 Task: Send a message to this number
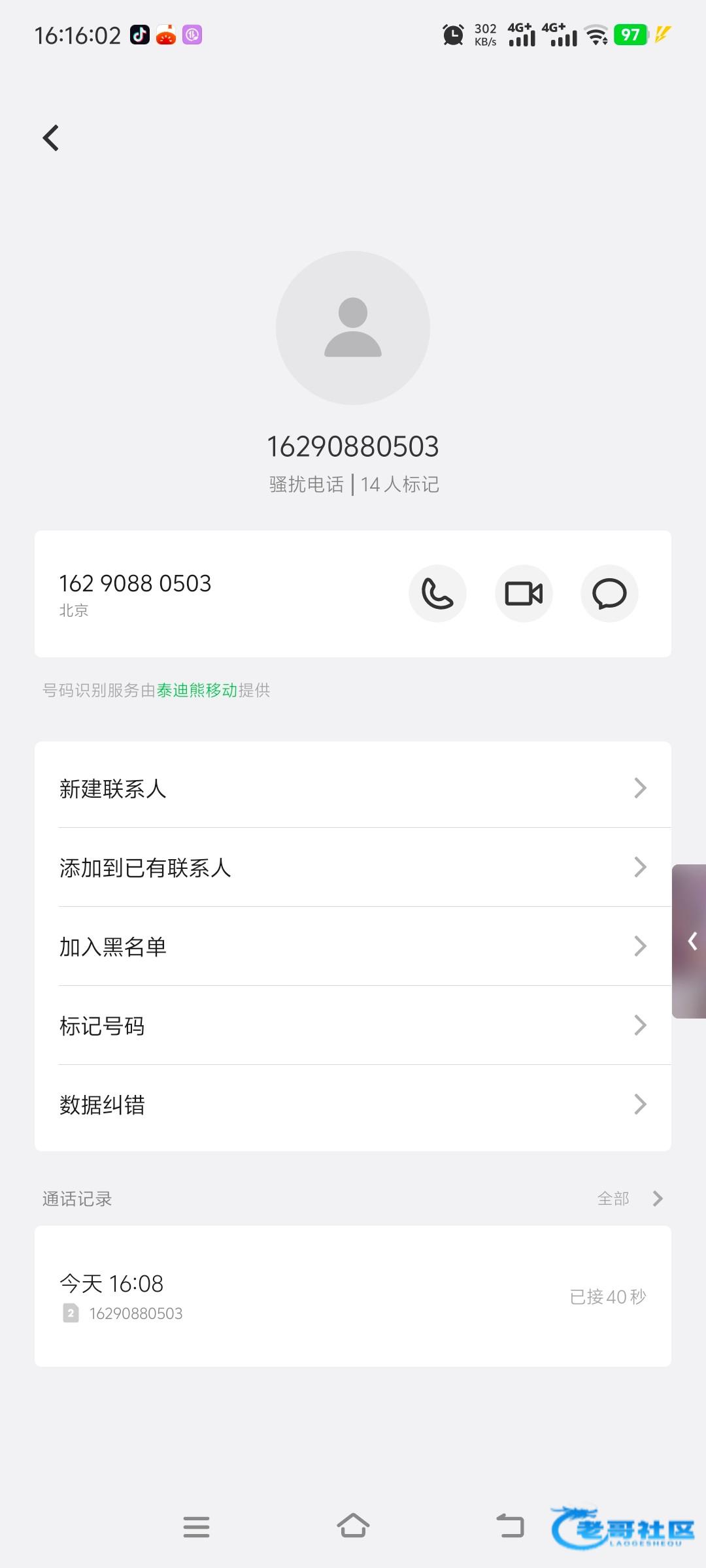coord(609,593)
